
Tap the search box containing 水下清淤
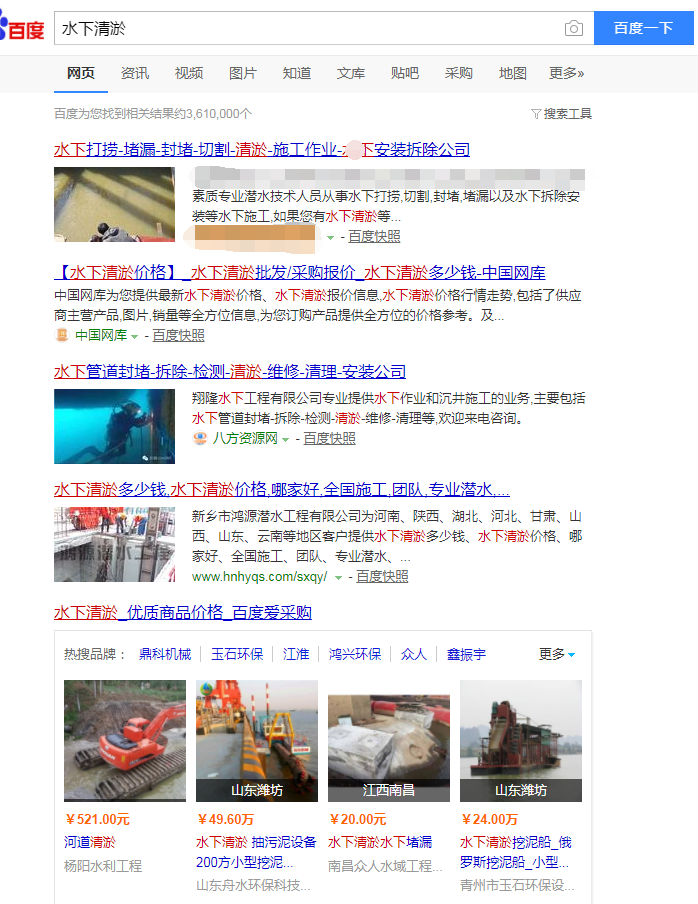click(300, 28)
